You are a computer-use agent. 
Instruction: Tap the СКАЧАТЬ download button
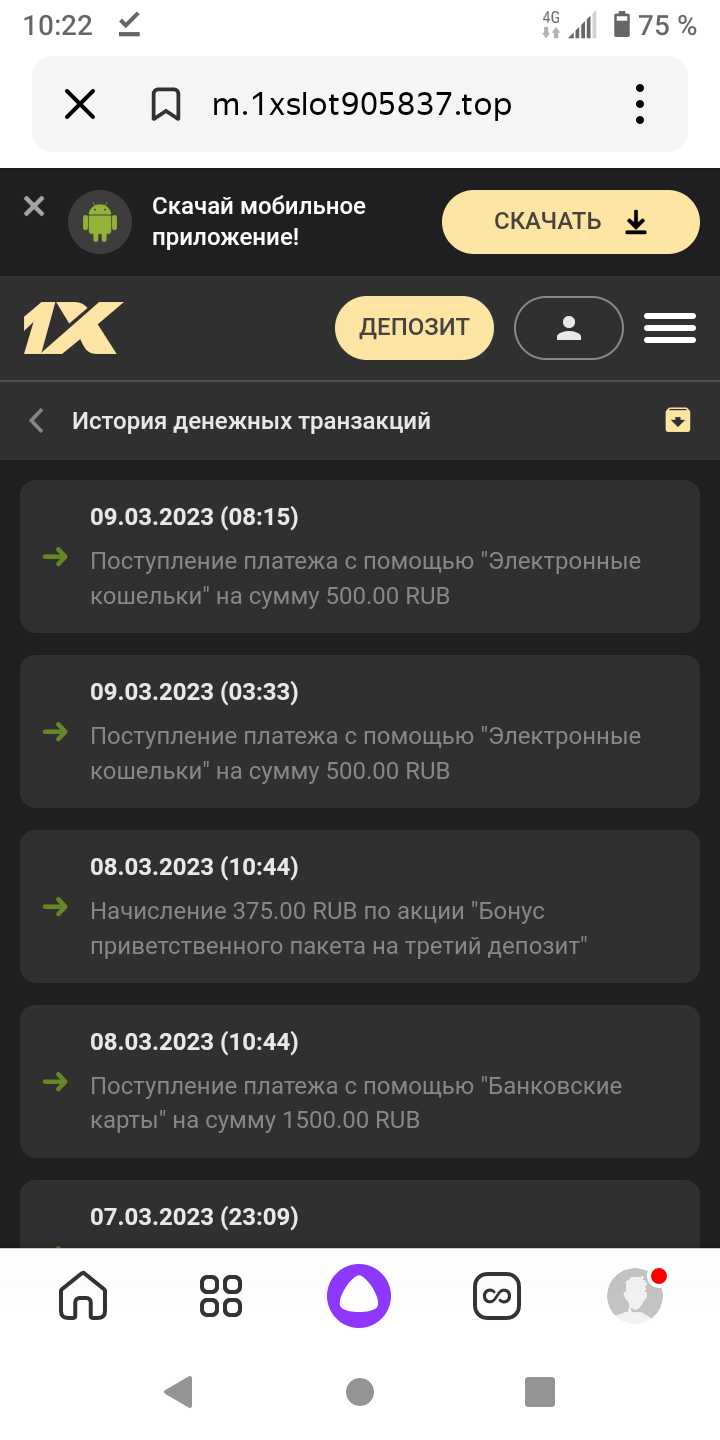coord(570,222)
